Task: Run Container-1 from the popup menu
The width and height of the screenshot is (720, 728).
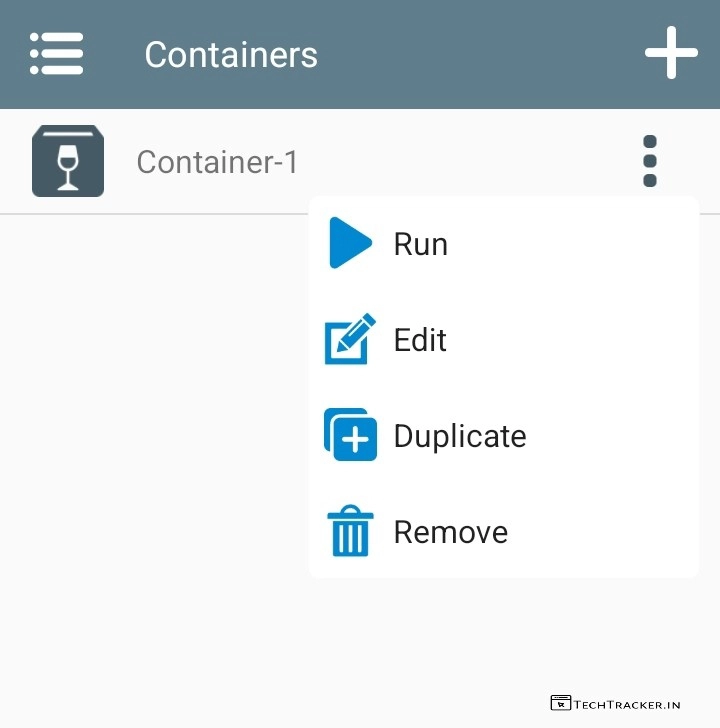Action: (420, 244)
